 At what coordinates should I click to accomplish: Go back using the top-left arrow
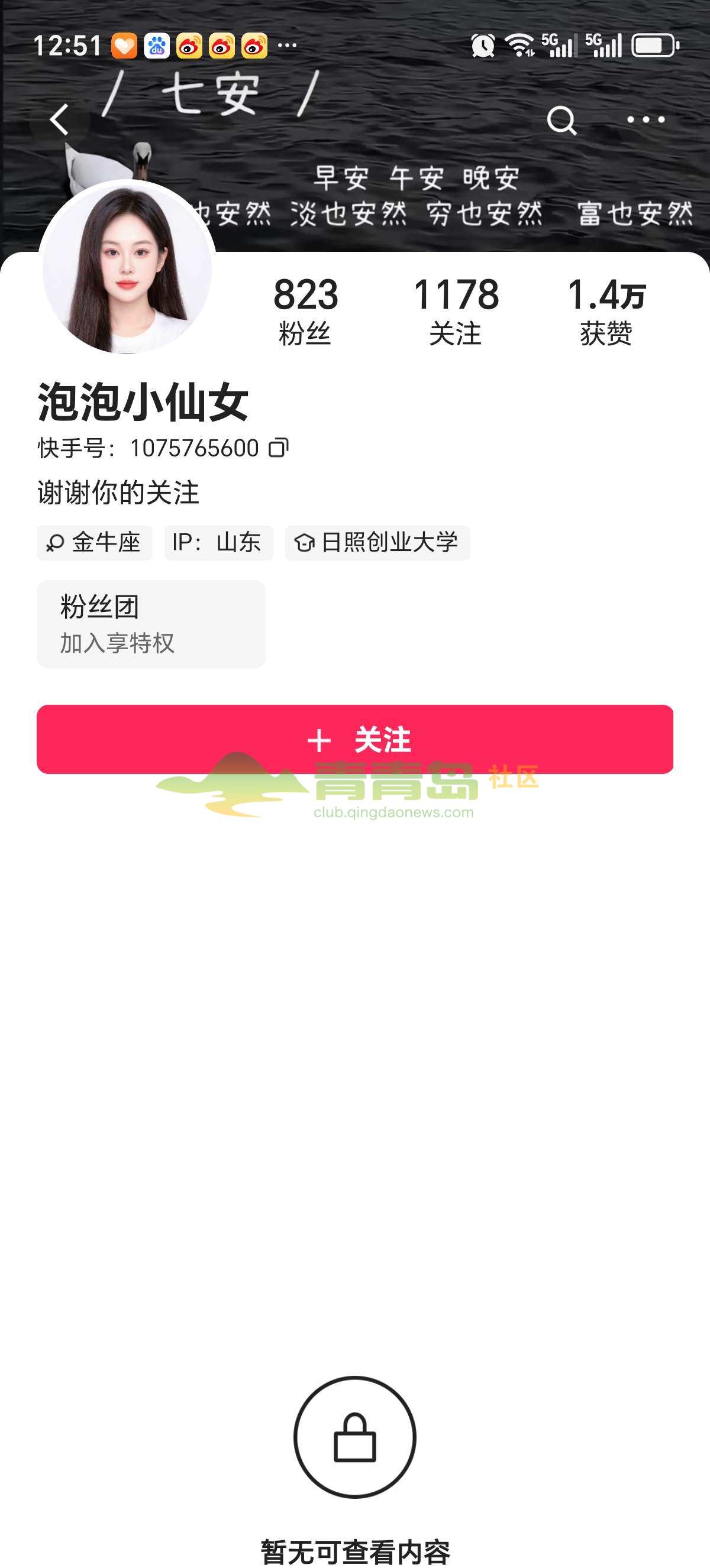(x=60, y=119)
